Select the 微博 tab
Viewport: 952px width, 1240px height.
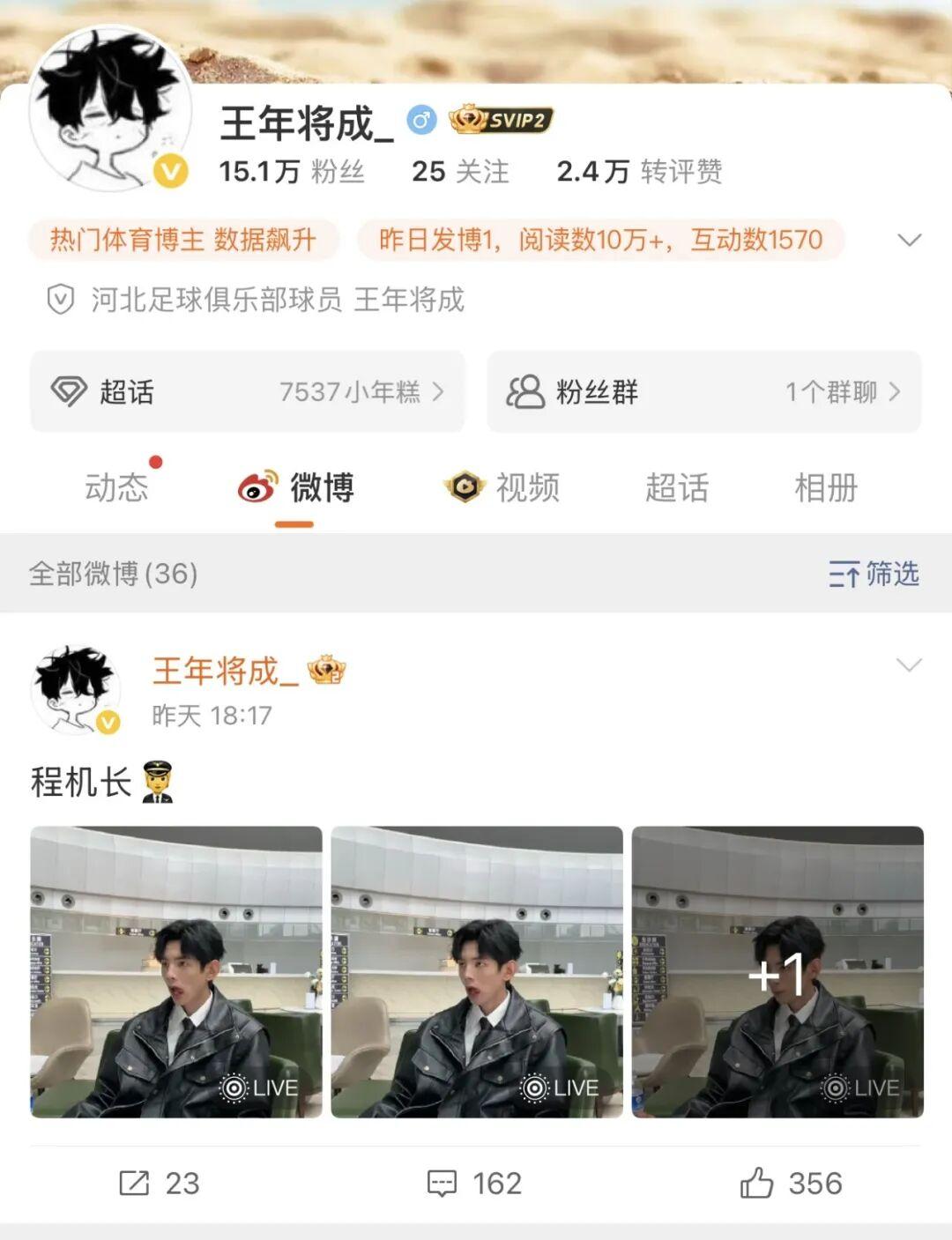coord(296,487)
